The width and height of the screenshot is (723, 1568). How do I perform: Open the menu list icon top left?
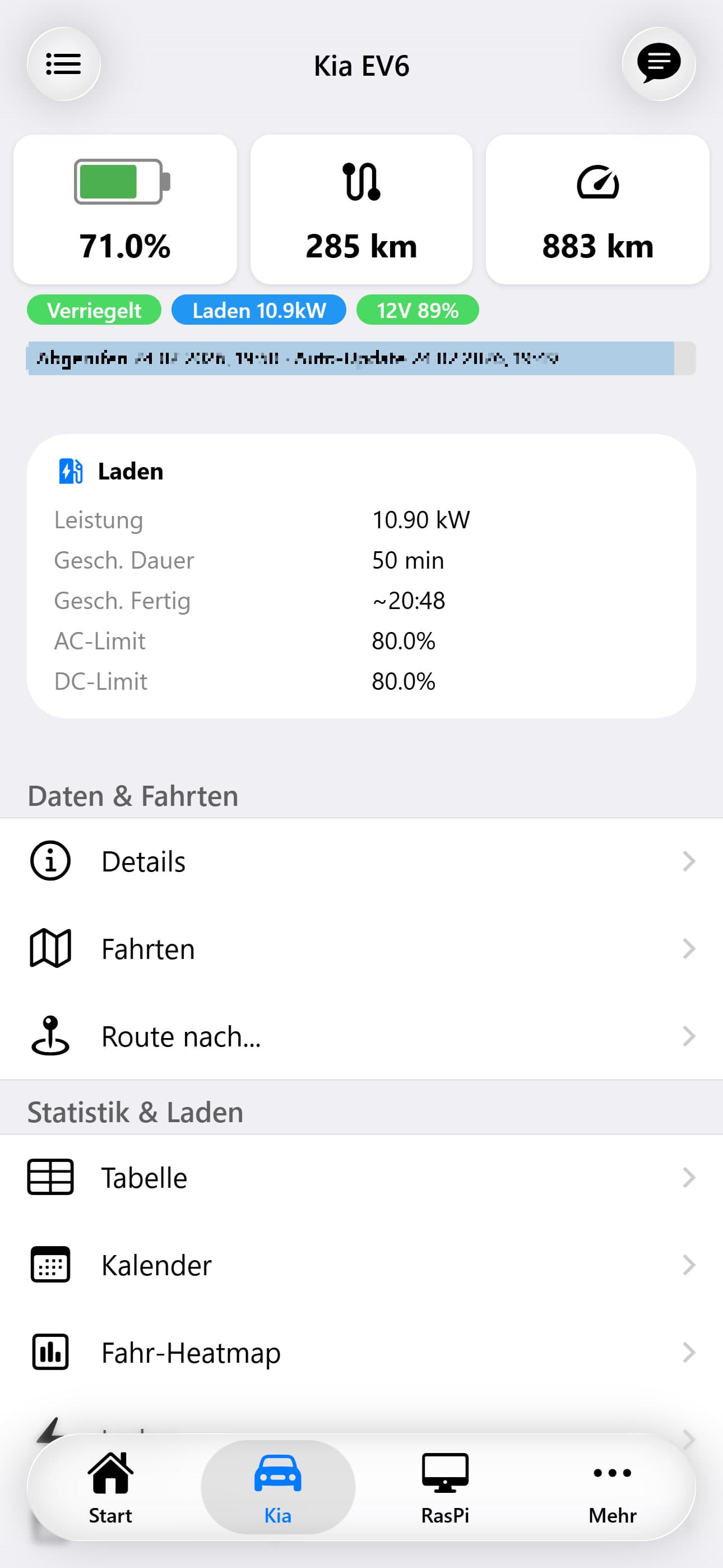63,63
